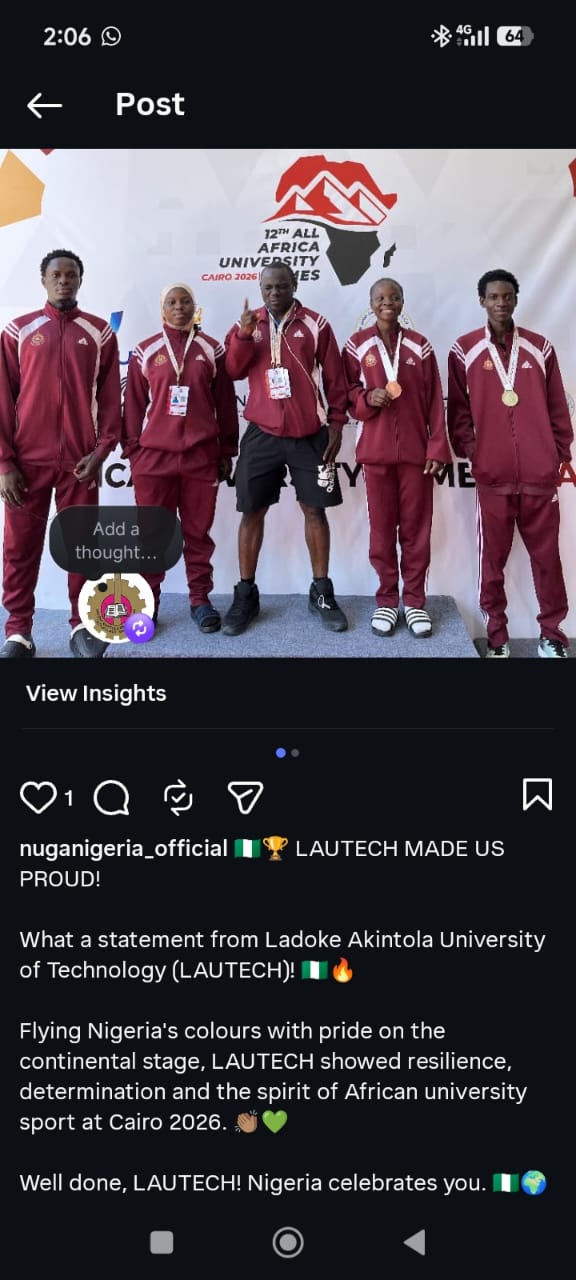Image resolution: width=576 pixels, height=1280 pixels.
Task: Open comments on the LAUTECH post
Action: pos(111,797)
